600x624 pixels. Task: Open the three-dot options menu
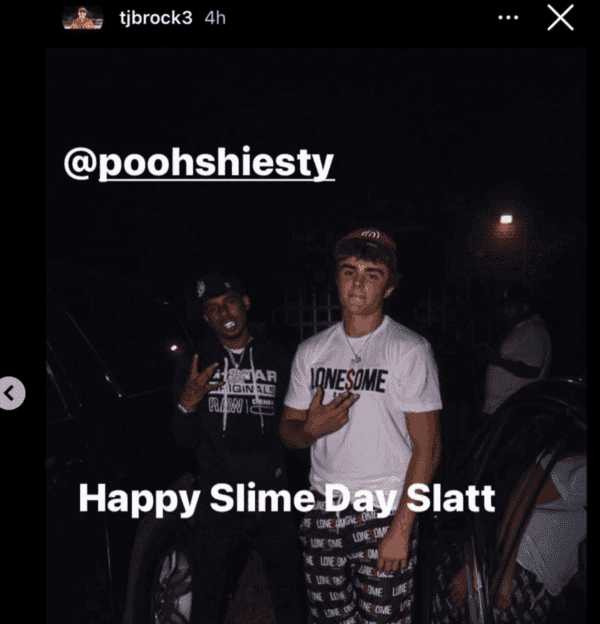click(508, 18)
